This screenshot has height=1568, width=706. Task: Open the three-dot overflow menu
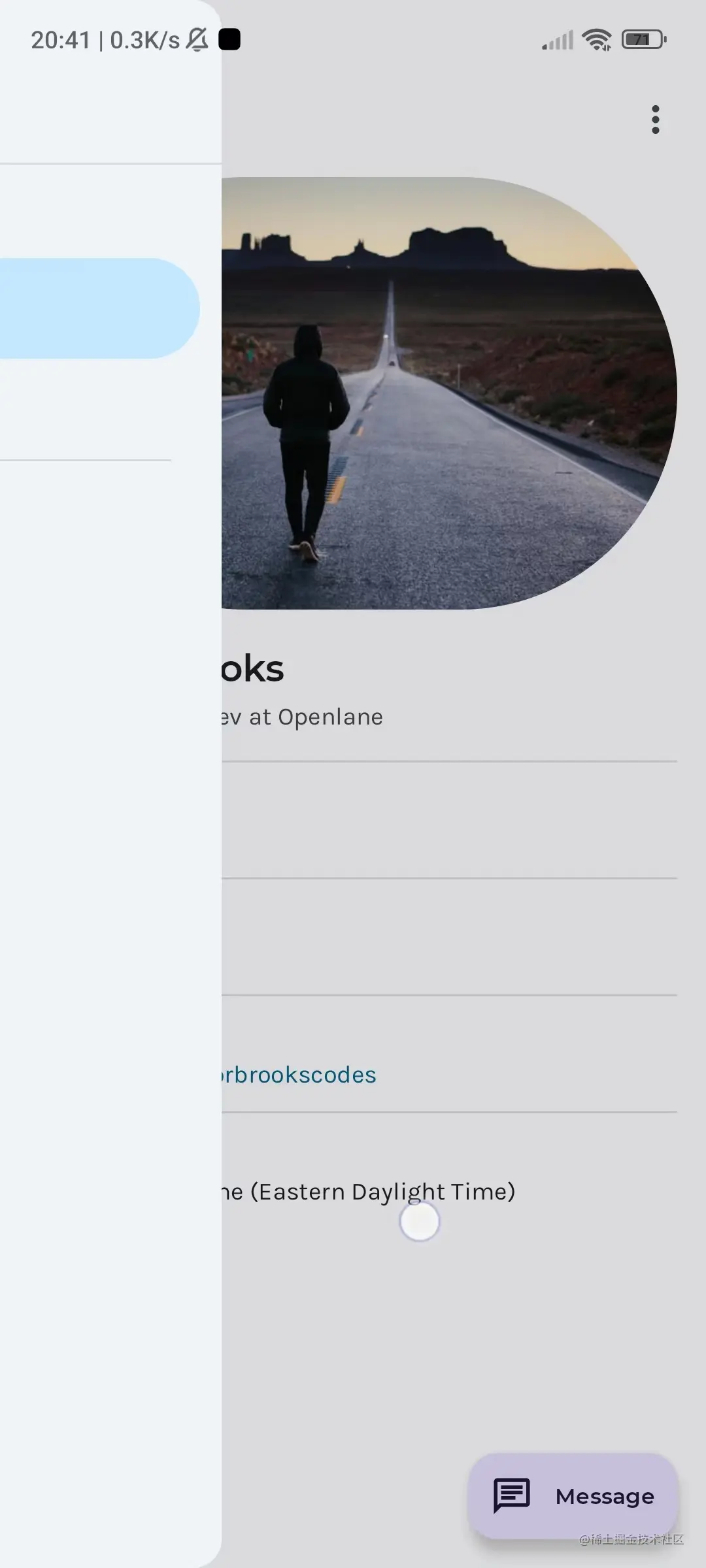tap(655, 120)
